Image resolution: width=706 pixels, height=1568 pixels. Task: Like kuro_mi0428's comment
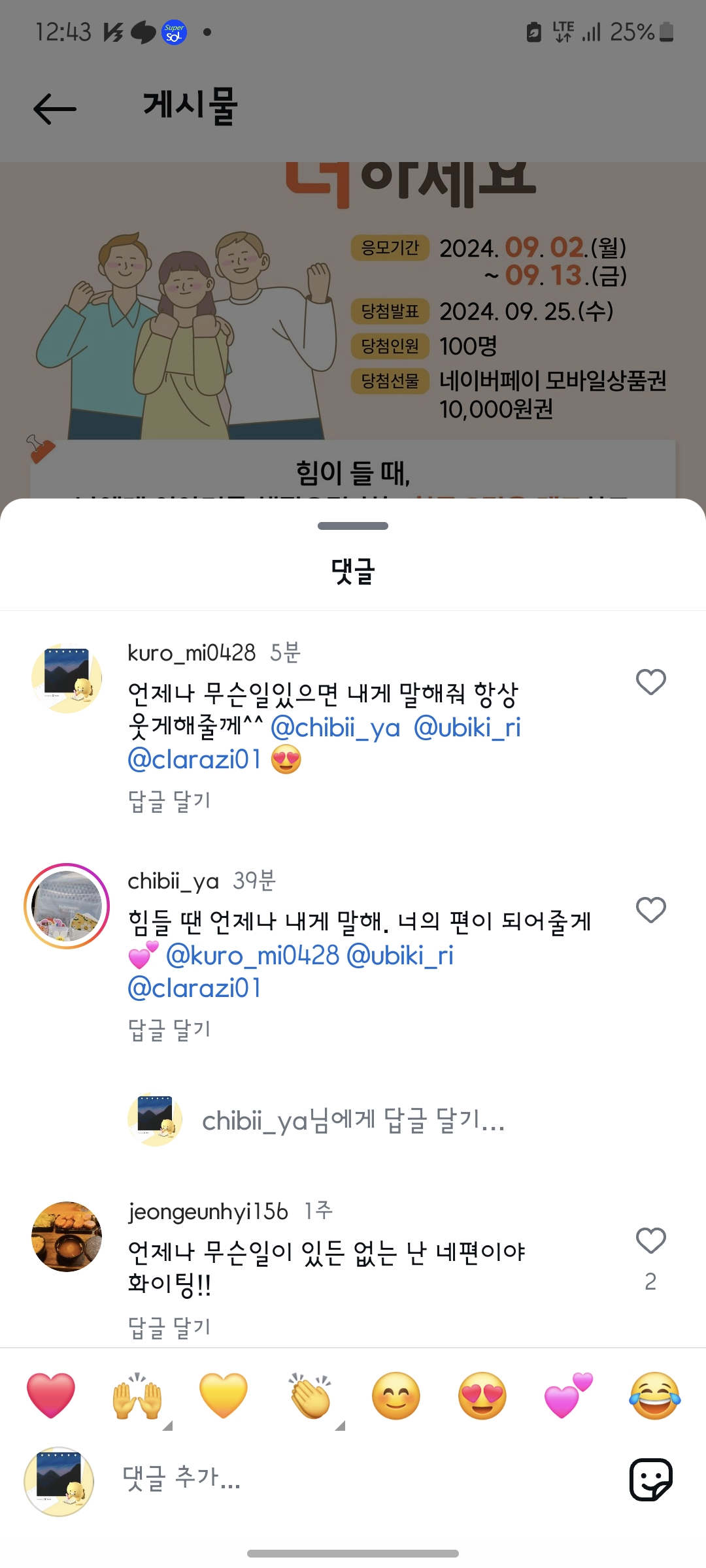coord(650,682)
